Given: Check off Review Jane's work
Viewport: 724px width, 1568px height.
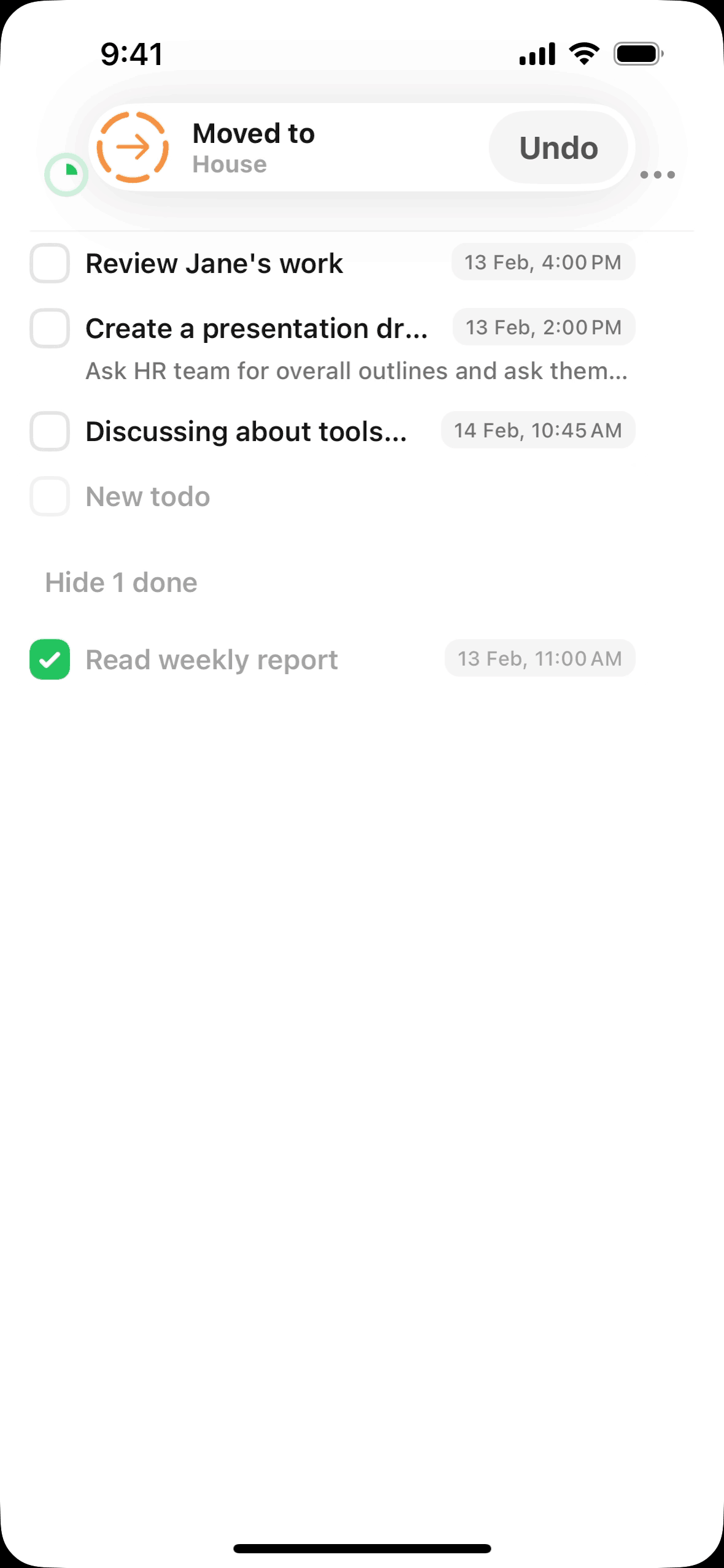Looking at the screenshot, I should point(50,264).
